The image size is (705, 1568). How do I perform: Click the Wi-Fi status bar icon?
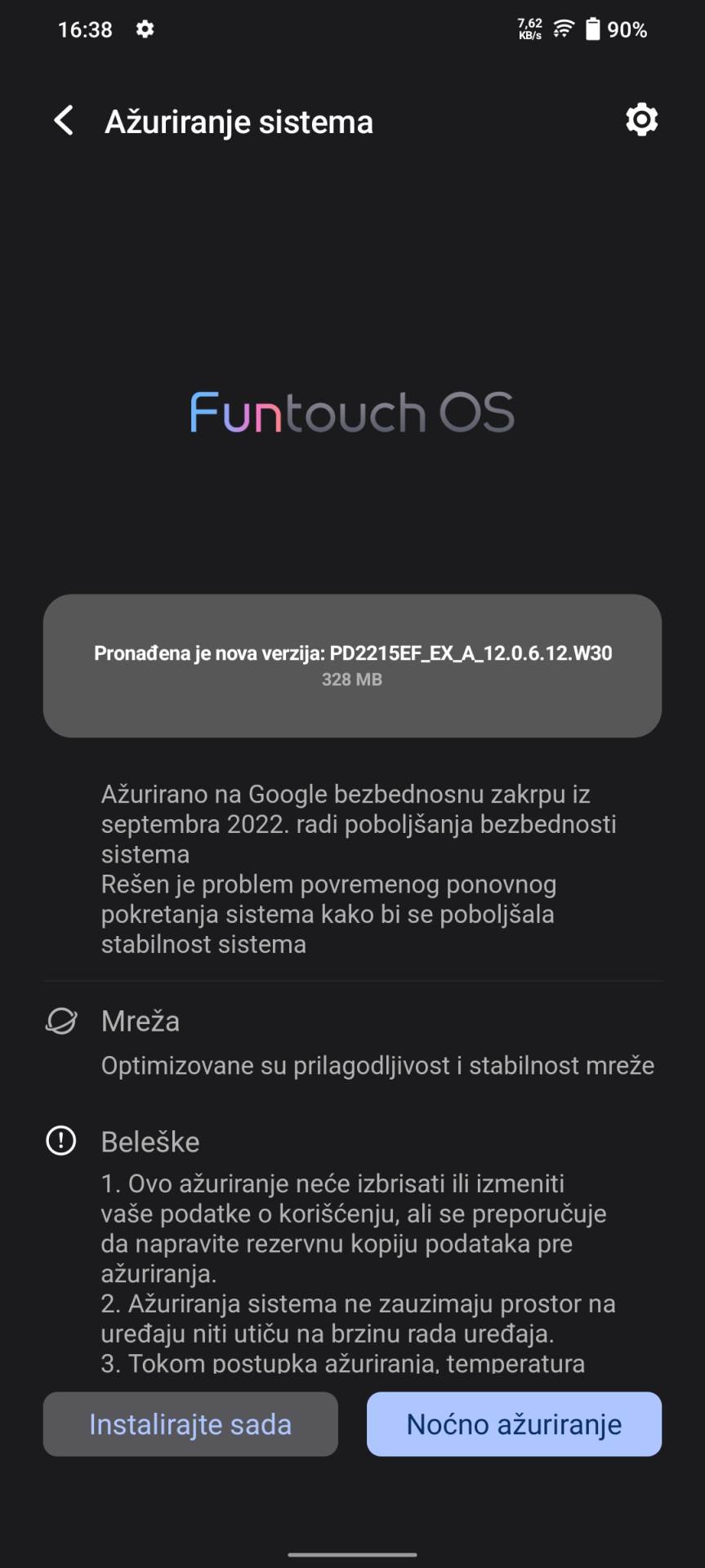click(562, 27)
